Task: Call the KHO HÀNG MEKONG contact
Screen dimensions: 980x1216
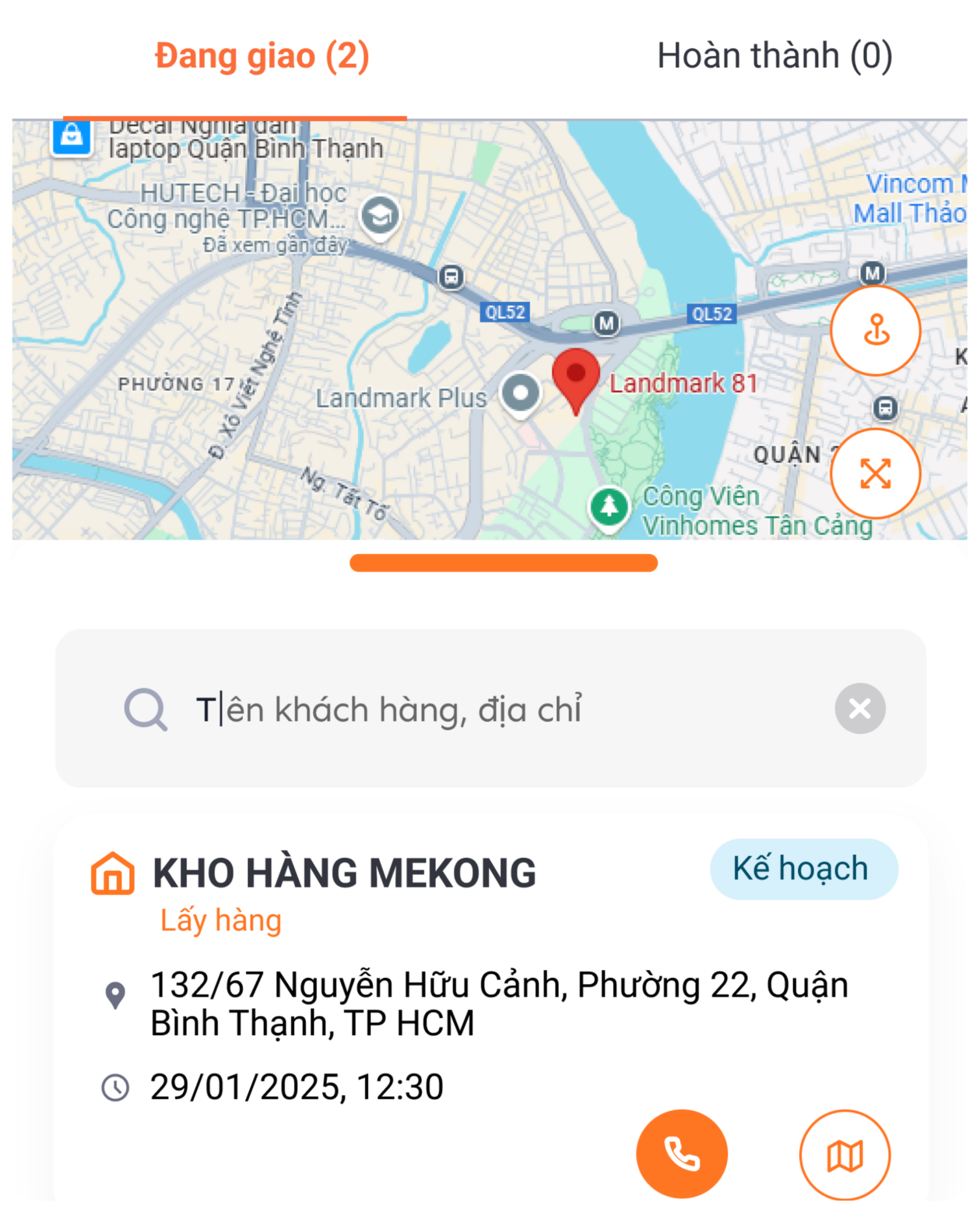Action: click(x=681, y=1154)
